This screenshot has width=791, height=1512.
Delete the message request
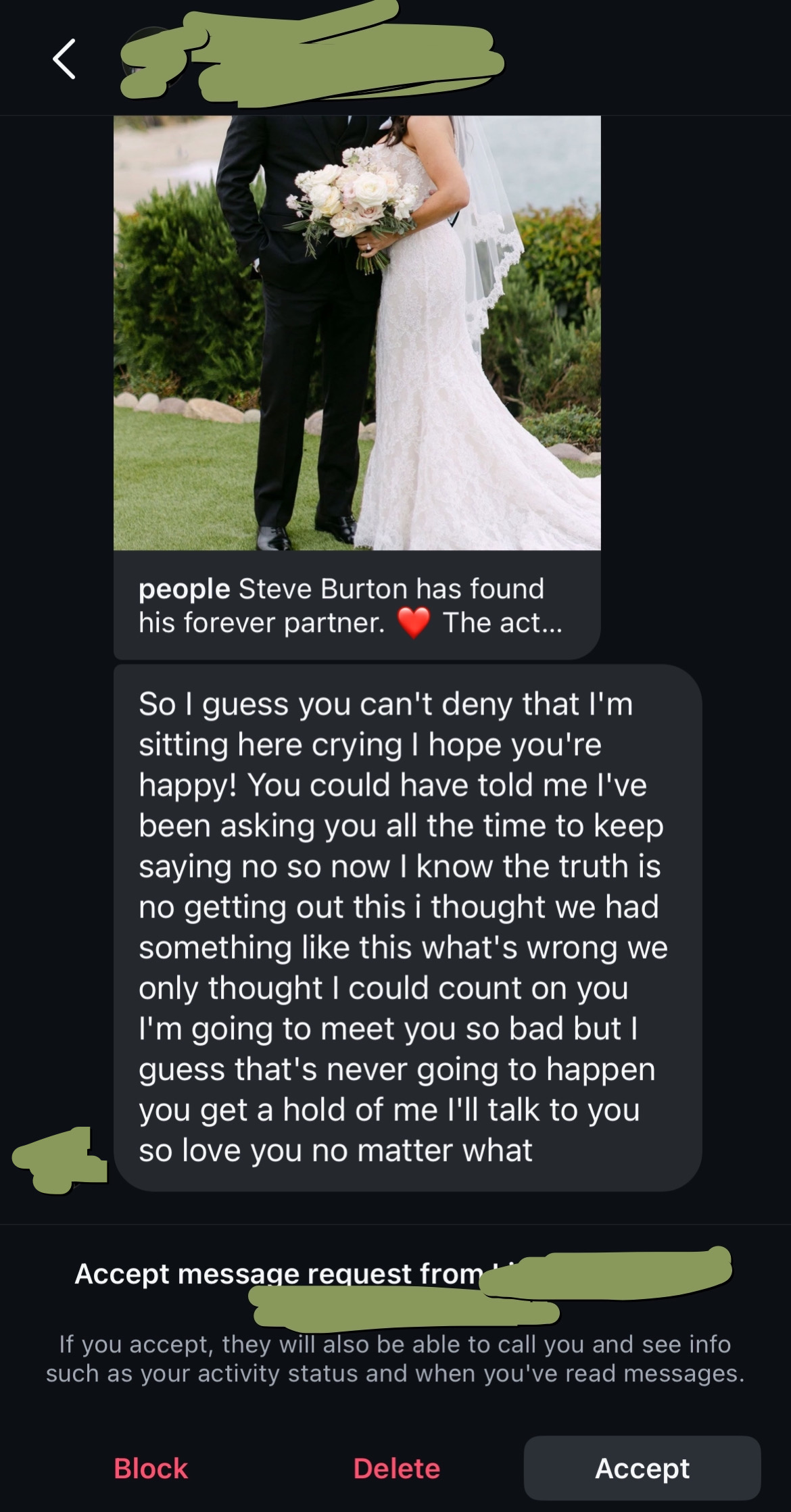396,1468
